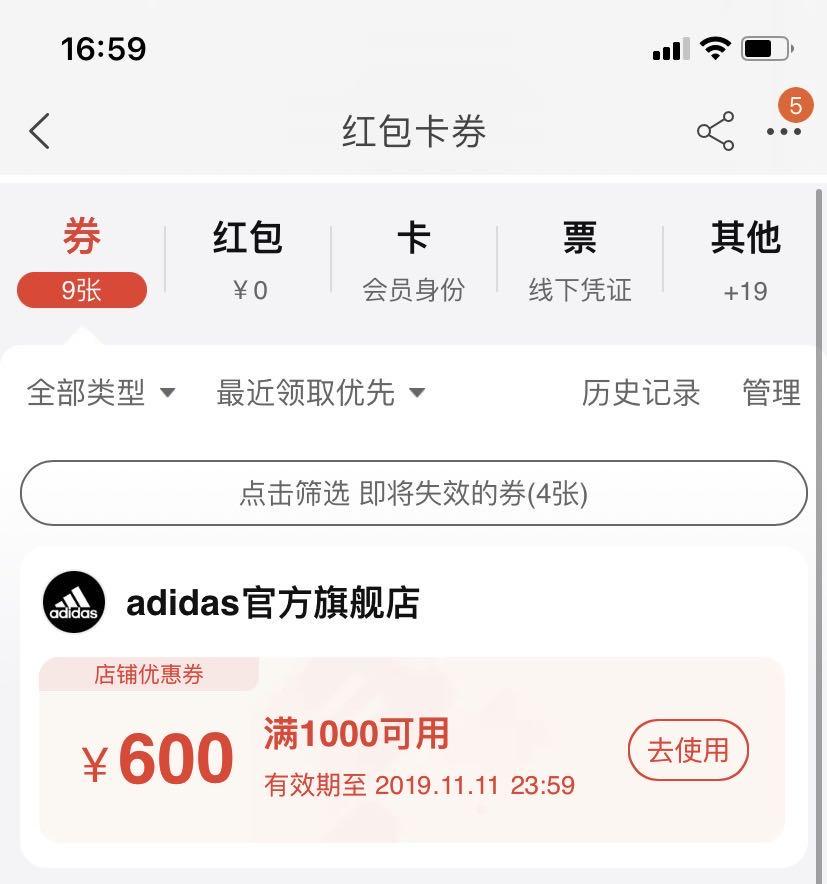
Task: Open the adidas官方旗舰店 store
Action: point(272,603)
